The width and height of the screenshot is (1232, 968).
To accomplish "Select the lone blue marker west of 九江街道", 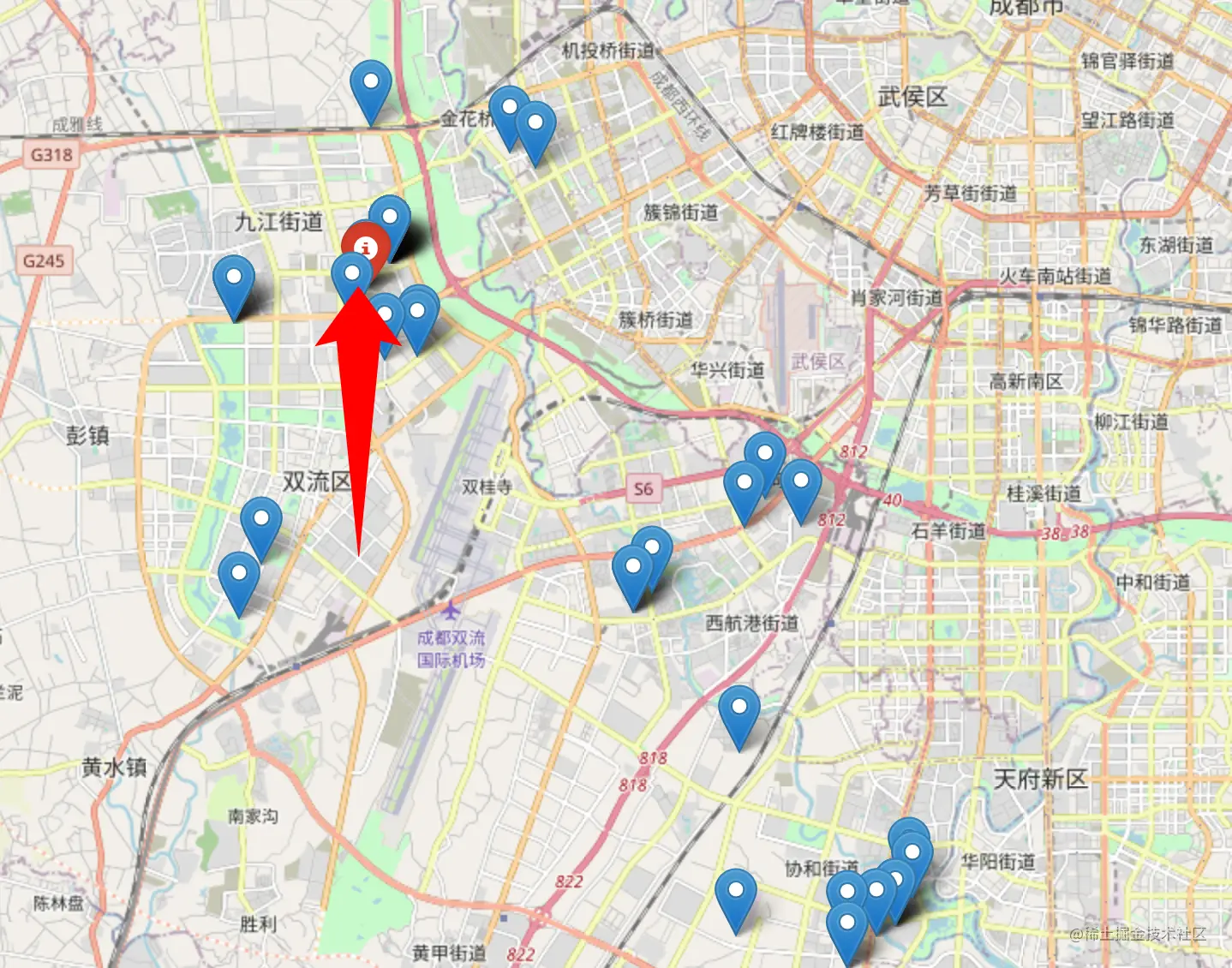I will (x=233, y=279).
